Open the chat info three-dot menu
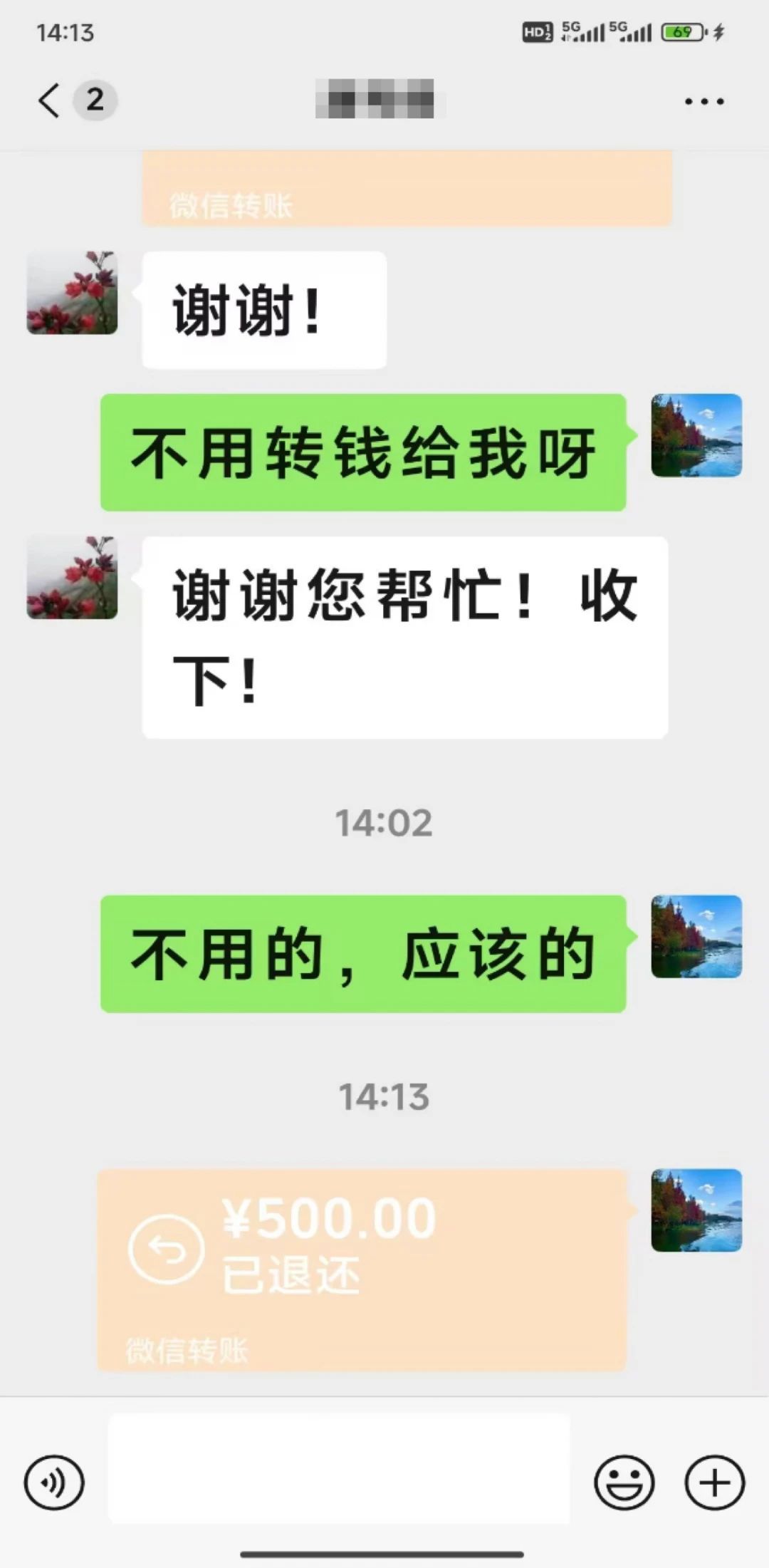 tap(703, 101)
